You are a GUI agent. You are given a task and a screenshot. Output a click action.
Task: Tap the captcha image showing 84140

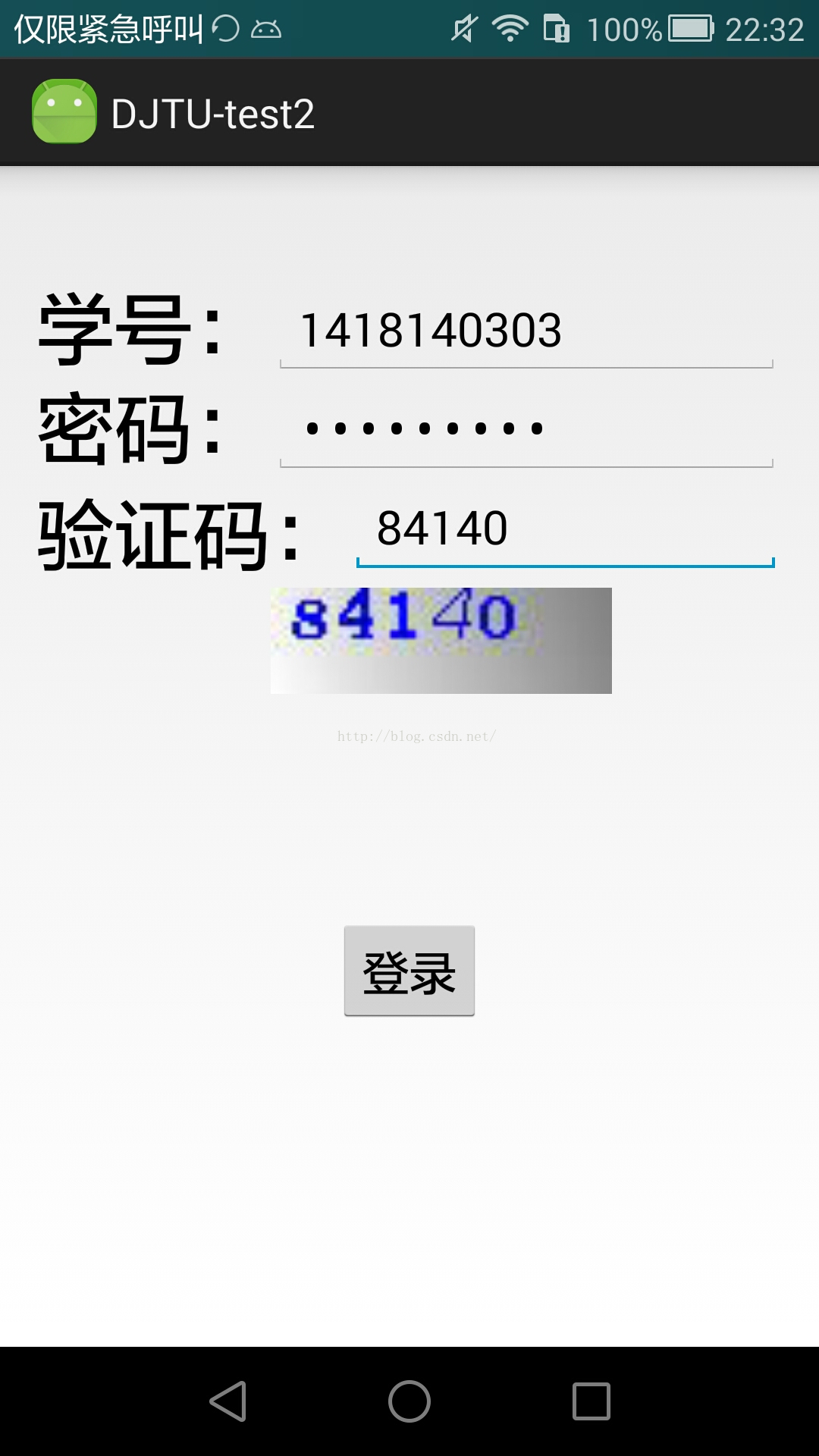coord(441,640)
